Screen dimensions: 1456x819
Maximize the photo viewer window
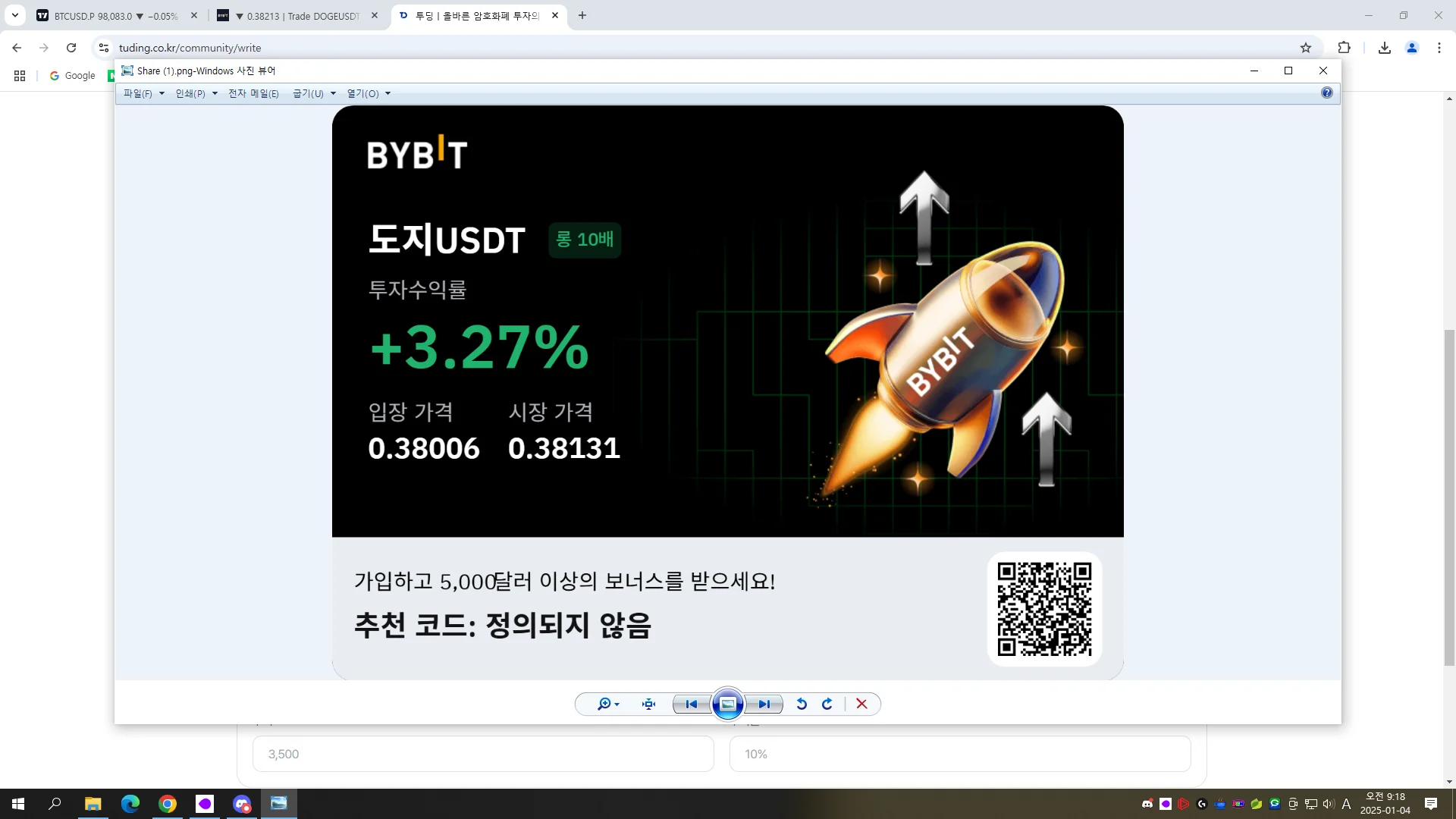pyautogui.click(x=1288, y=71)
